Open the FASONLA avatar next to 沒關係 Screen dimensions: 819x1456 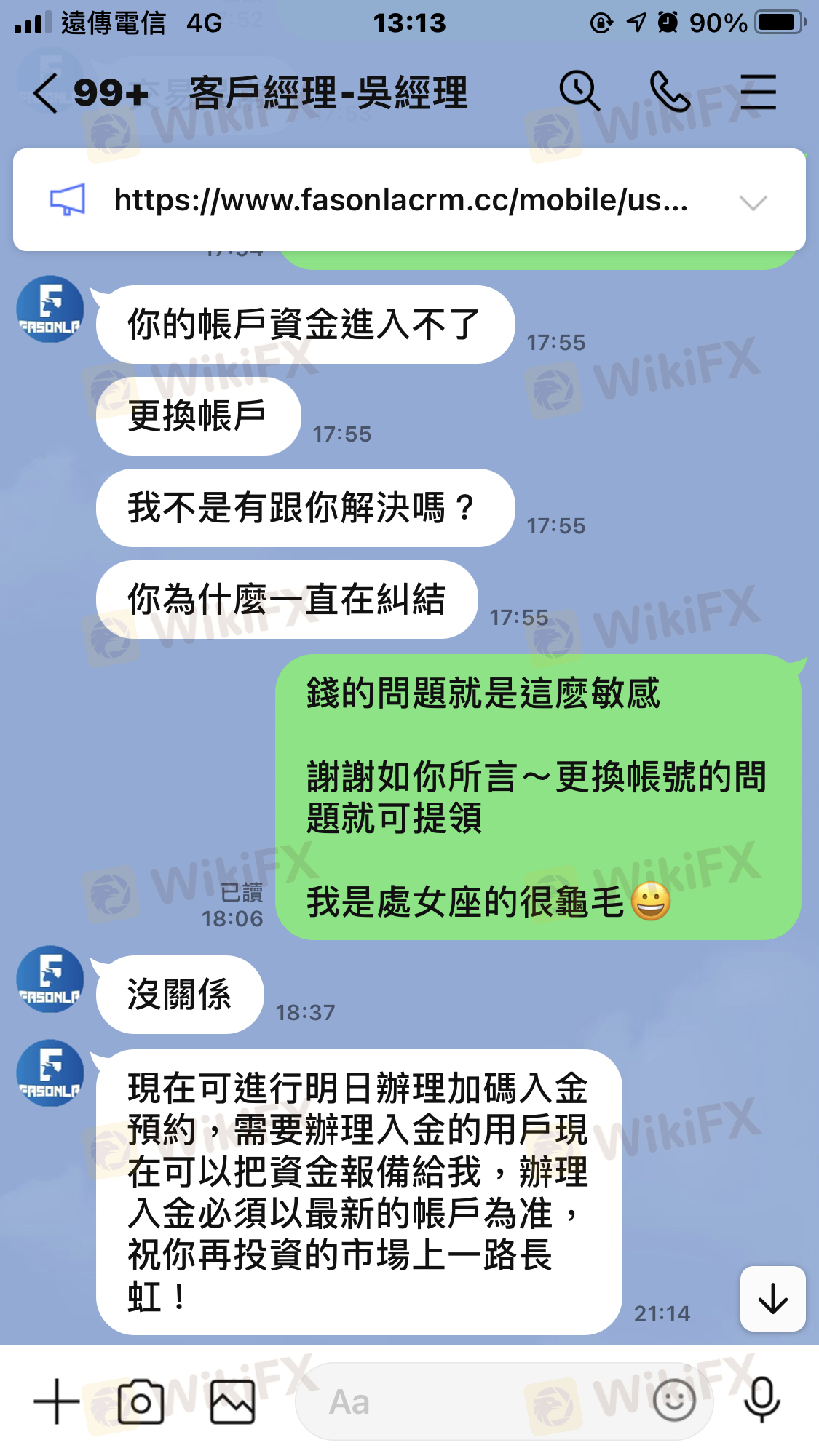tap(50, 979)
